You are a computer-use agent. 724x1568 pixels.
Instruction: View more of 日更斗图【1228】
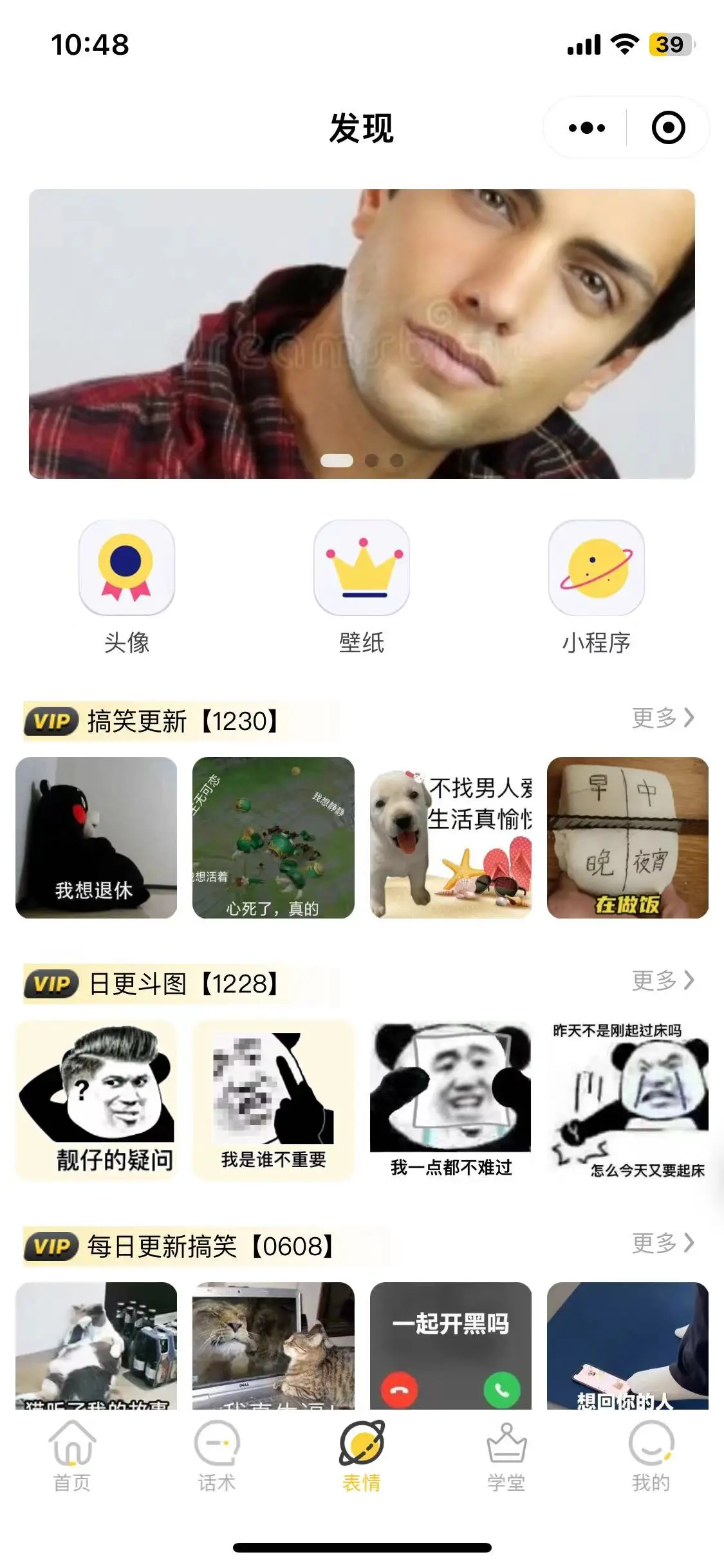coord(663,980)
